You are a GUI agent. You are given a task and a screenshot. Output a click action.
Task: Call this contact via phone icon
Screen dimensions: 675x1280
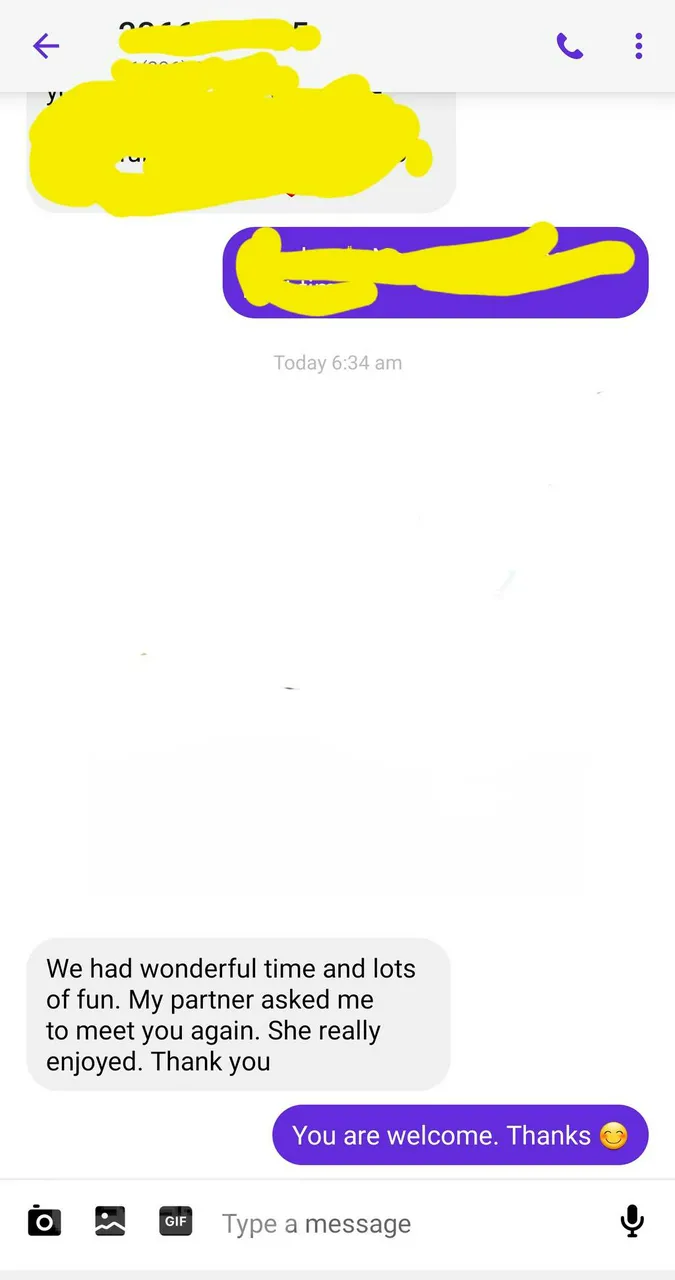tap(570, 46)
